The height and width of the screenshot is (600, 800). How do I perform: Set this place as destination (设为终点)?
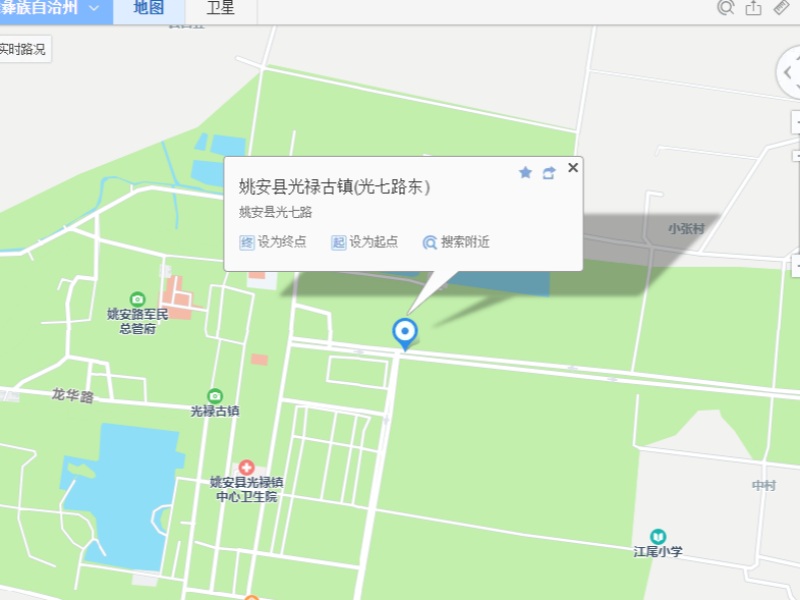[272, 242]
